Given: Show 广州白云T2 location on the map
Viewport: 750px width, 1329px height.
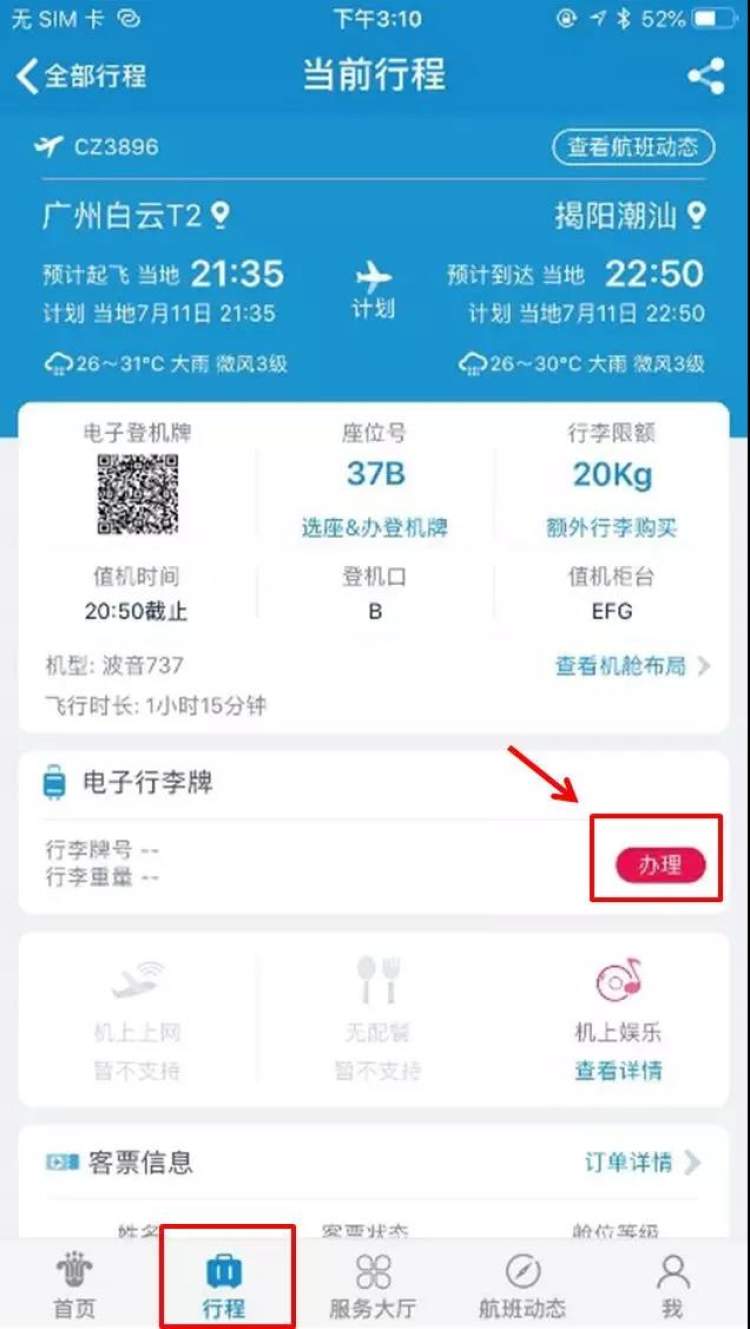Looking at the screenshot, I should tap(219, 215).
